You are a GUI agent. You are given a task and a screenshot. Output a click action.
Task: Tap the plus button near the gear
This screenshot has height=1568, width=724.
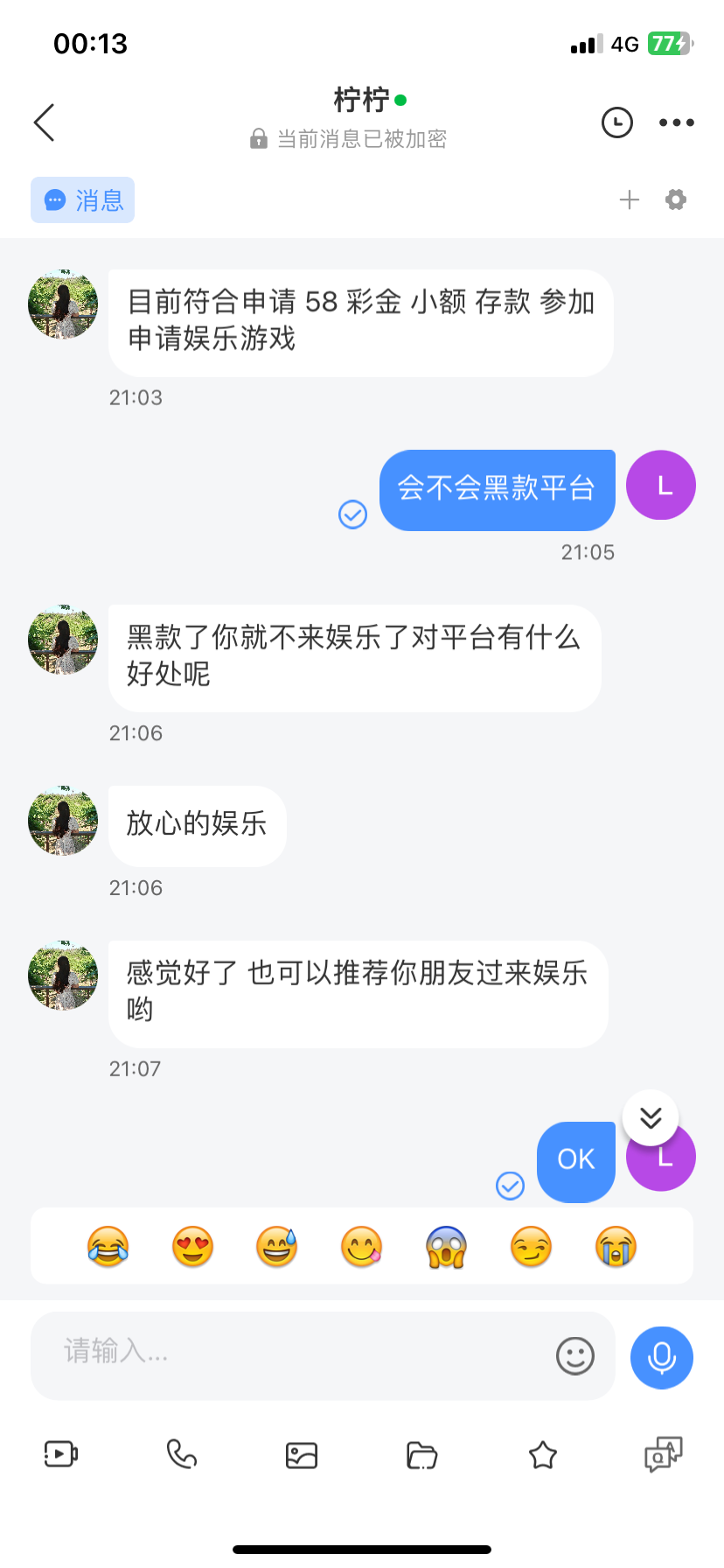[629, 199]
